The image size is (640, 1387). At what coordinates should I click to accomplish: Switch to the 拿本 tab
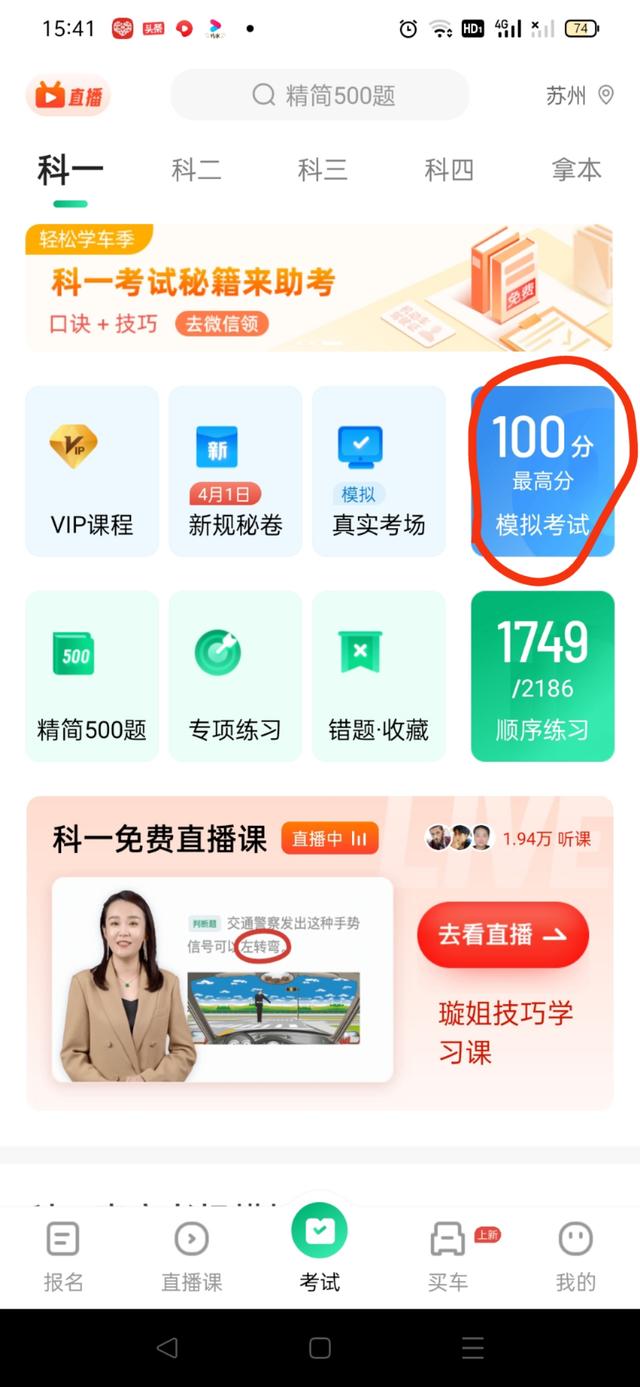pyautogui.click(x=576, y=170)
